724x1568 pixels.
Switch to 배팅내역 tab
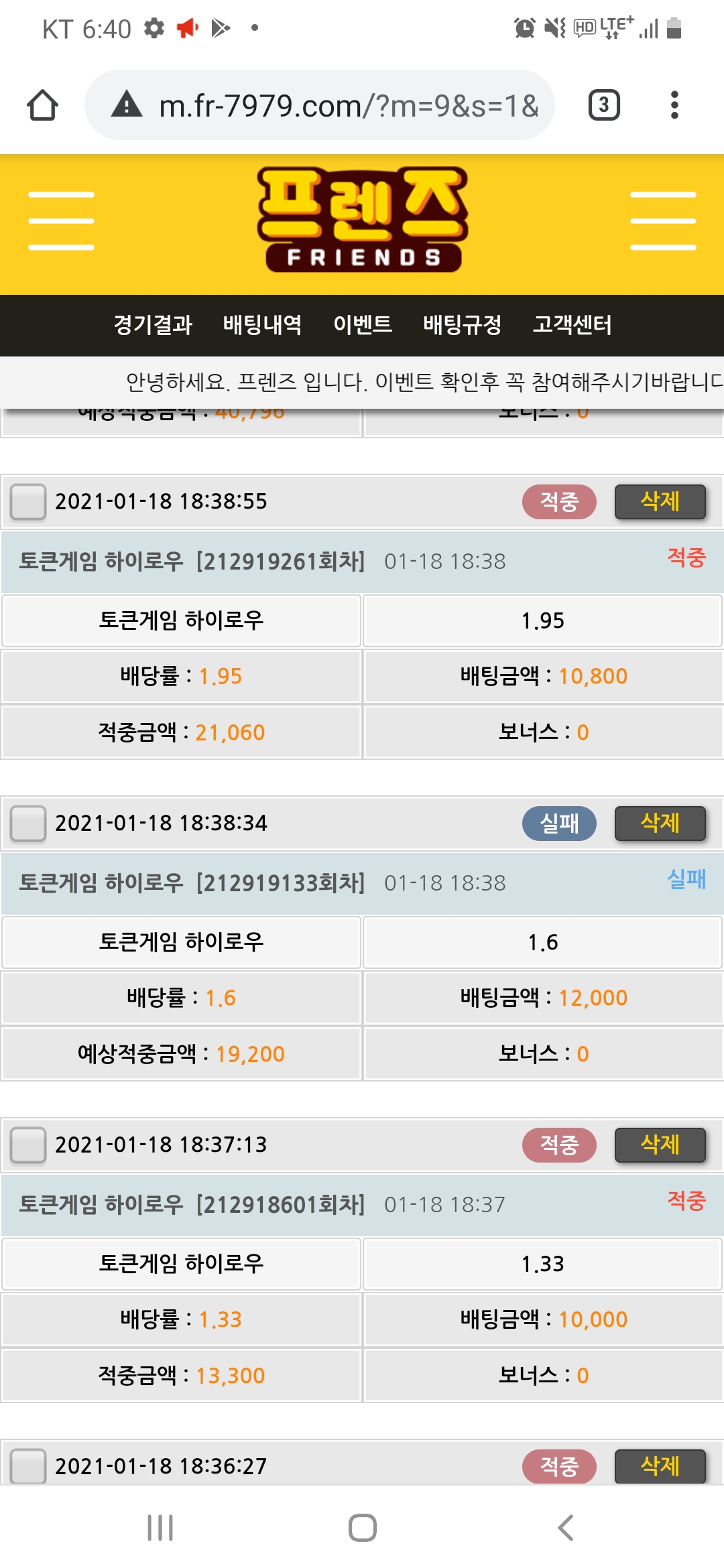[262, 325]
